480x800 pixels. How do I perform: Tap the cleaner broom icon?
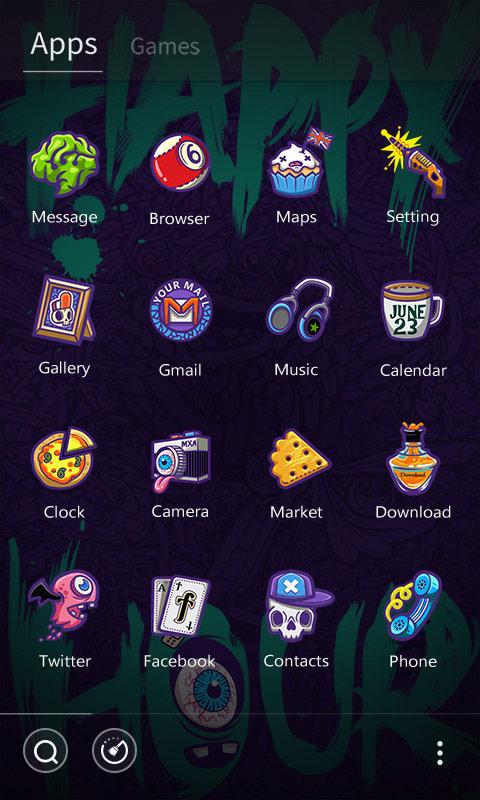tap(114, 751)
